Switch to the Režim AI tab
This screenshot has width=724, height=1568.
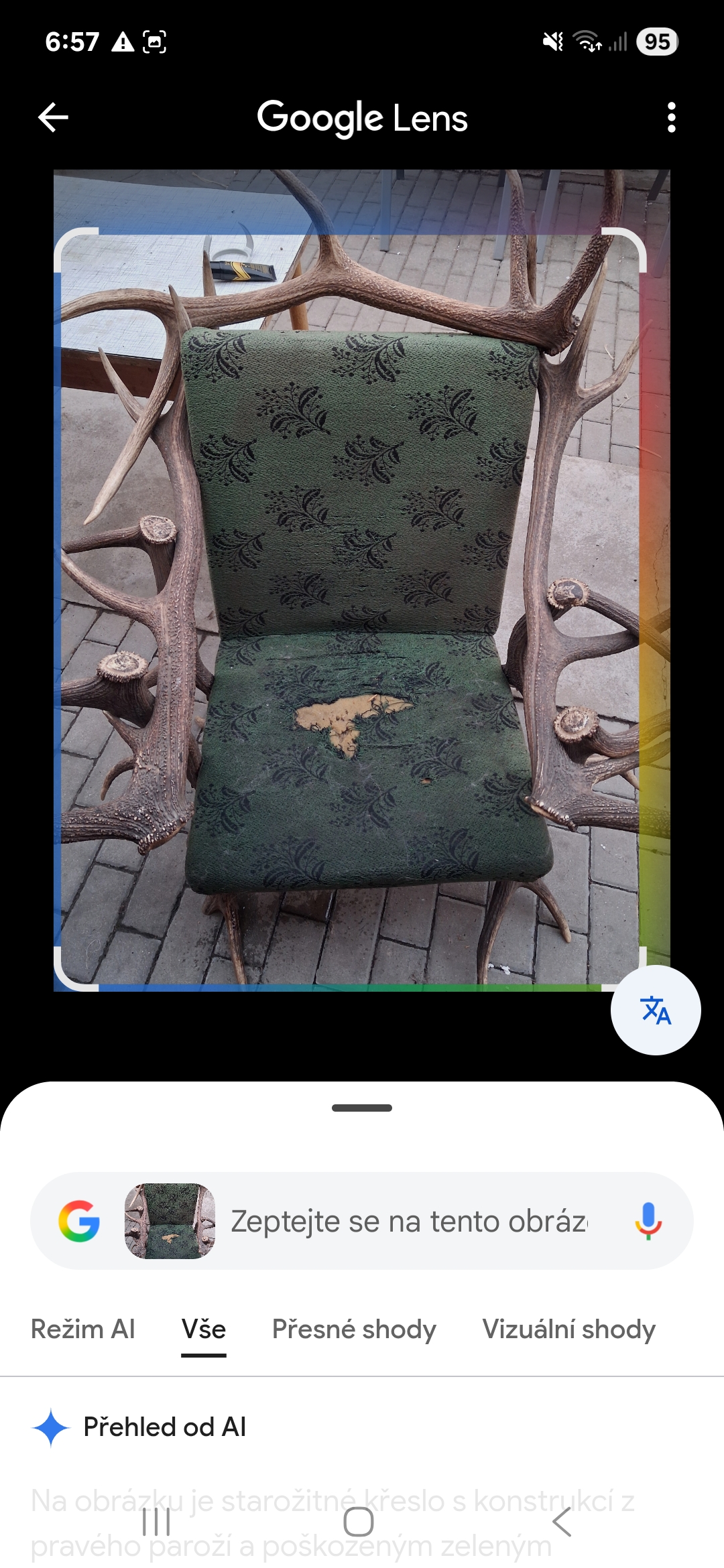pyautogui.click(x=83, y=1329)
